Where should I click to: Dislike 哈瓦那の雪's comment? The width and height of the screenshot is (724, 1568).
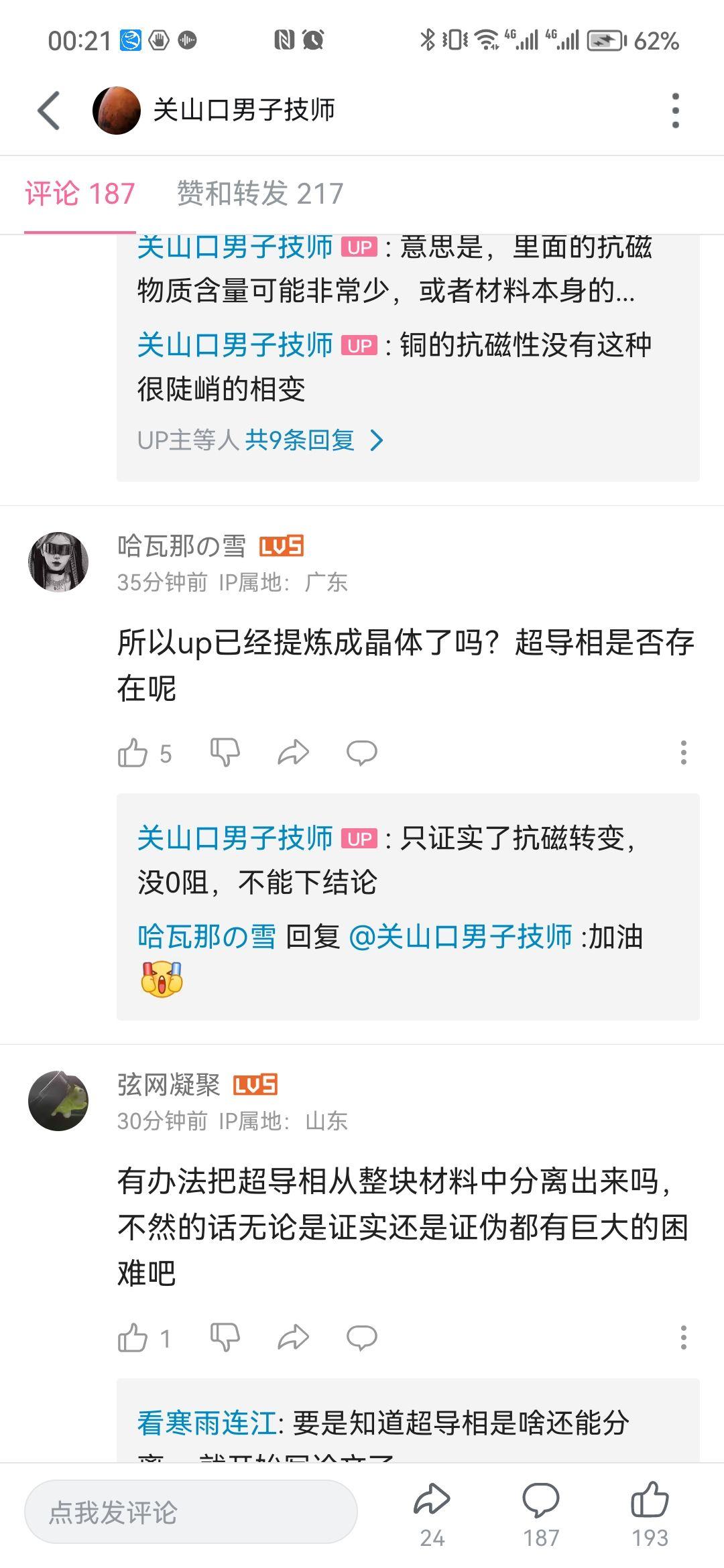[x=225, y=753]
